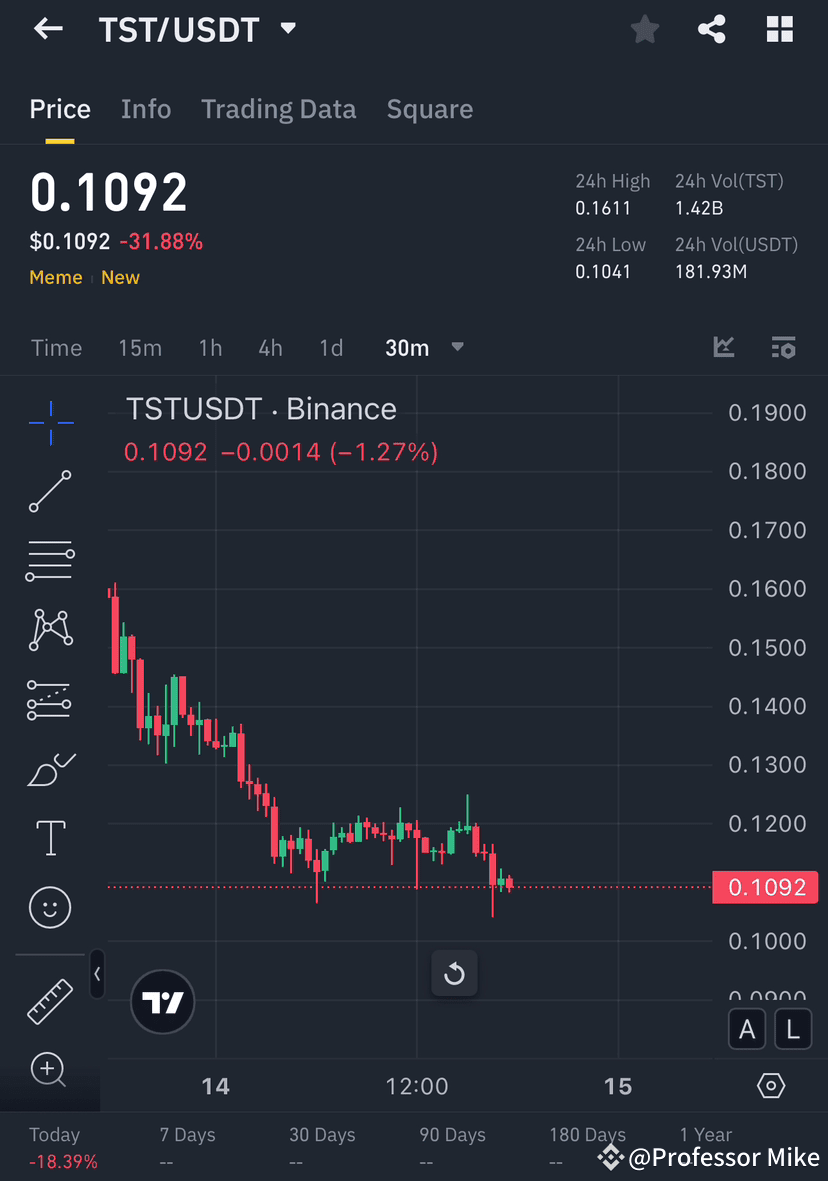The image size is (828, 1181).
Task: Open the Square tab
Action: [x=430, y=109]
